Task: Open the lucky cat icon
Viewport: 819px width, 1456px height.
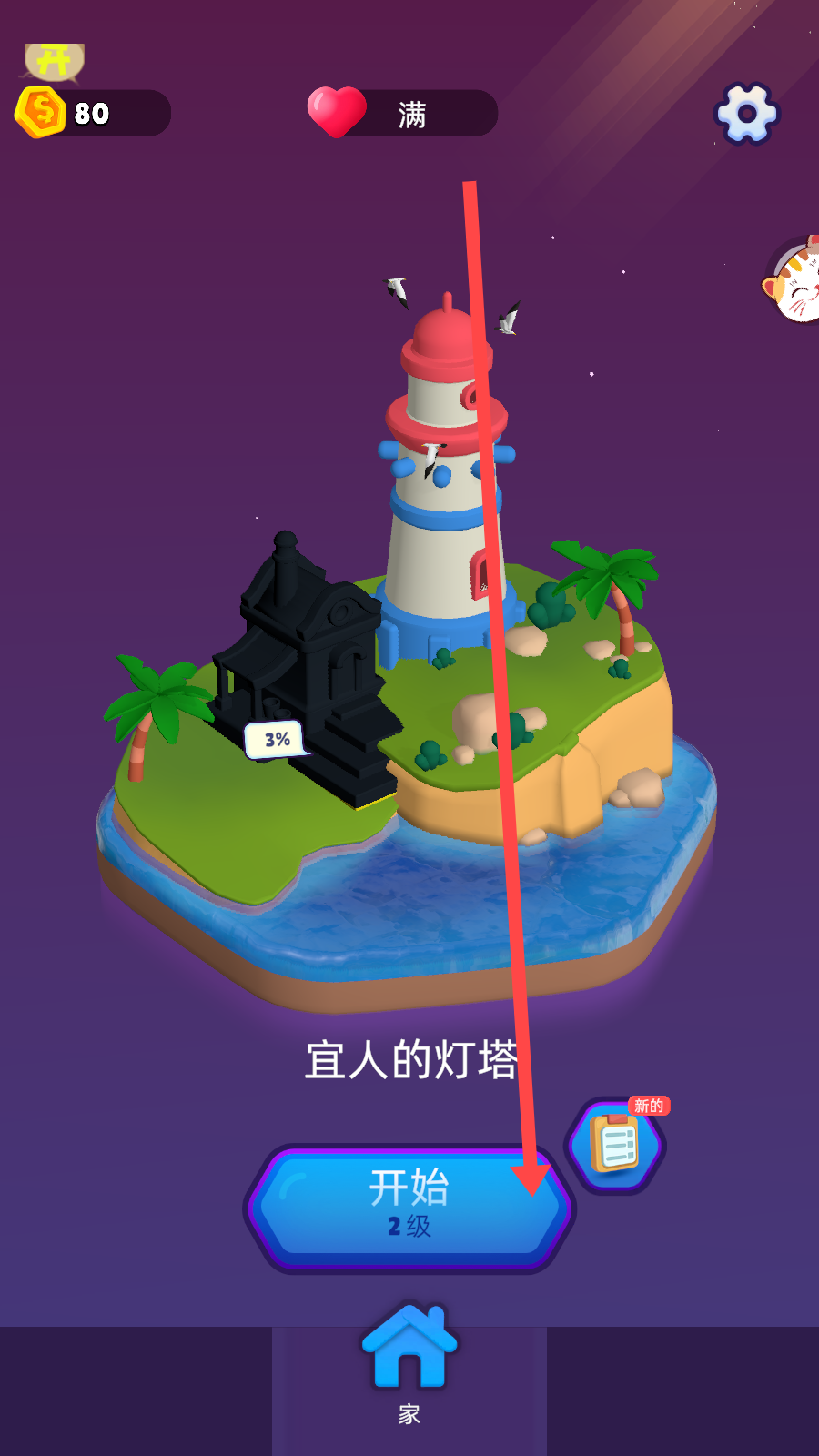Action: (795, 282)
